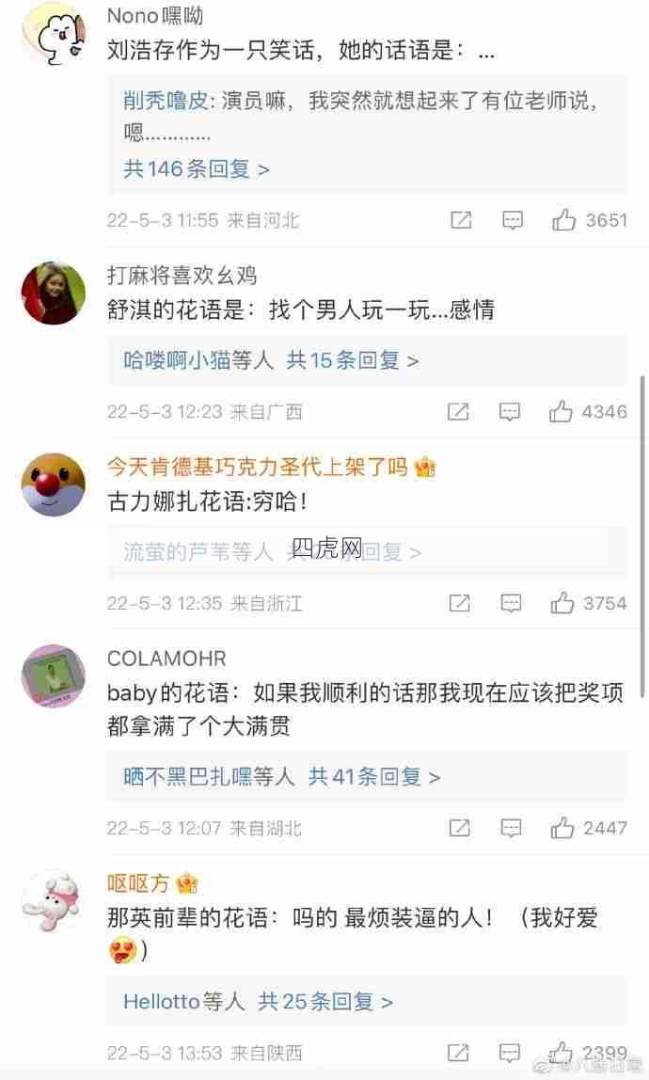Share 呕呕方's comment
Viewport: 649px width, 1080px height.
click(x=459, y=1053)
